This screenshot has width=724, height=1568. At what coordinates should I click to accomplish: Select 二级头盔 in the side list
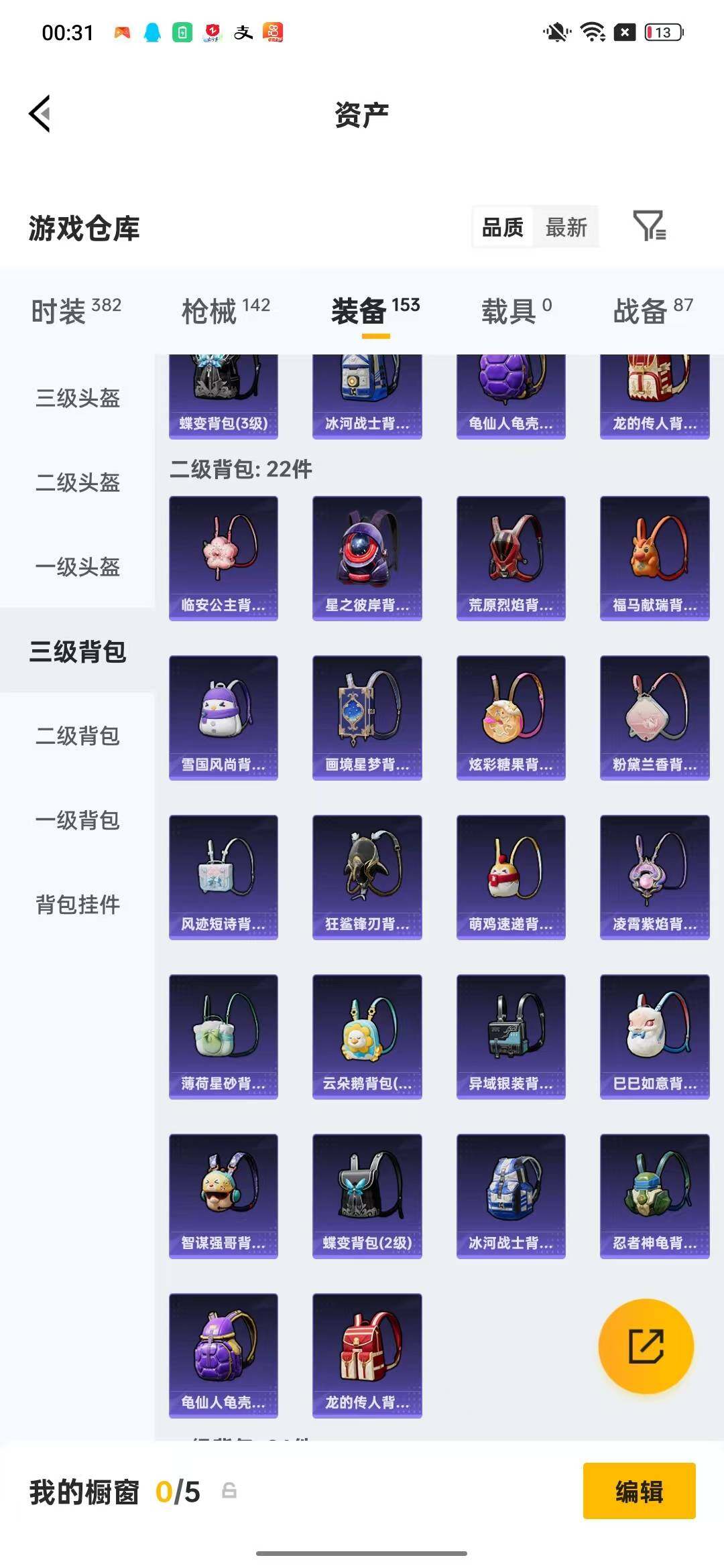[78, 482]
